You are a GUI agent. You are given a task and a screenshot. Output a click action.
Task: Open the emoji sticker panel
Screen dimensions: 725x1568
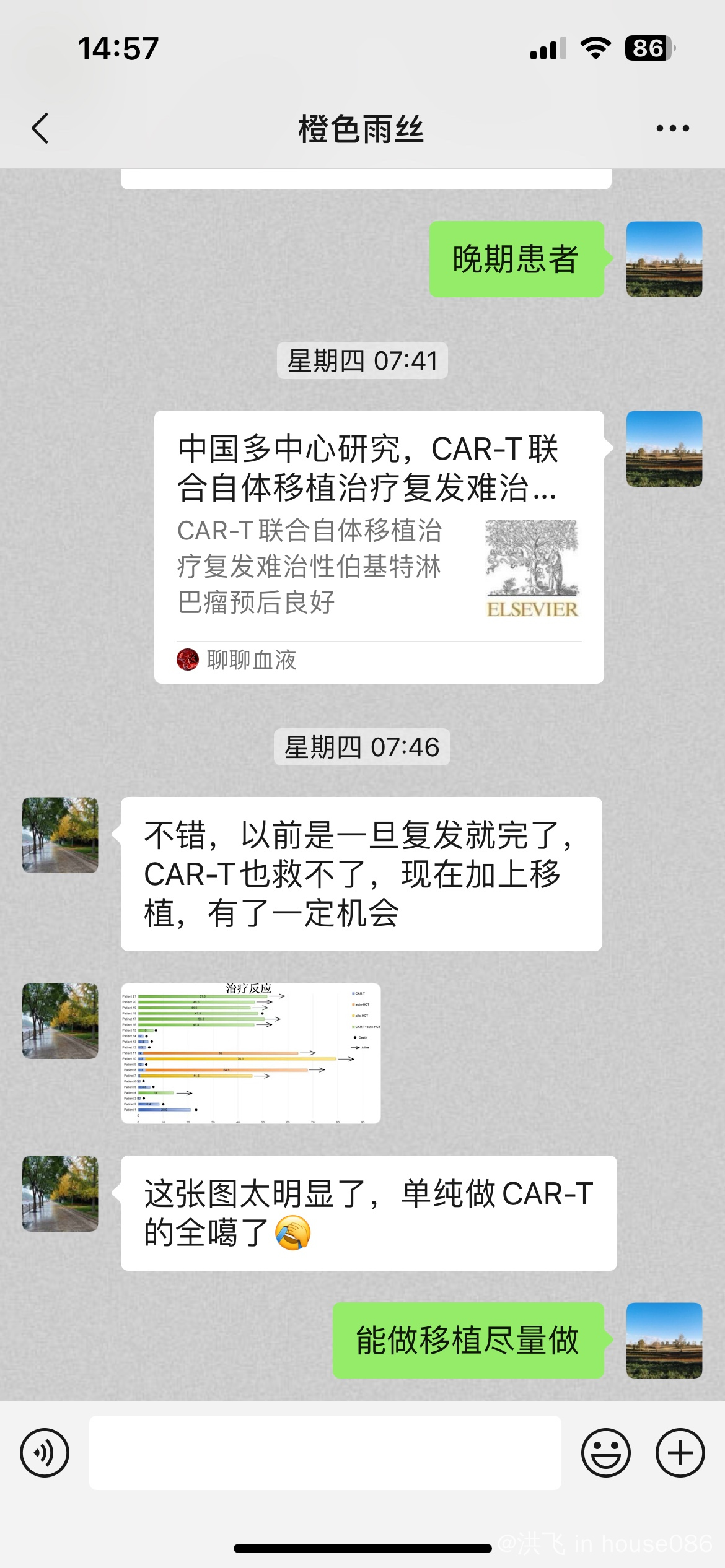(x=605, y=1453)
